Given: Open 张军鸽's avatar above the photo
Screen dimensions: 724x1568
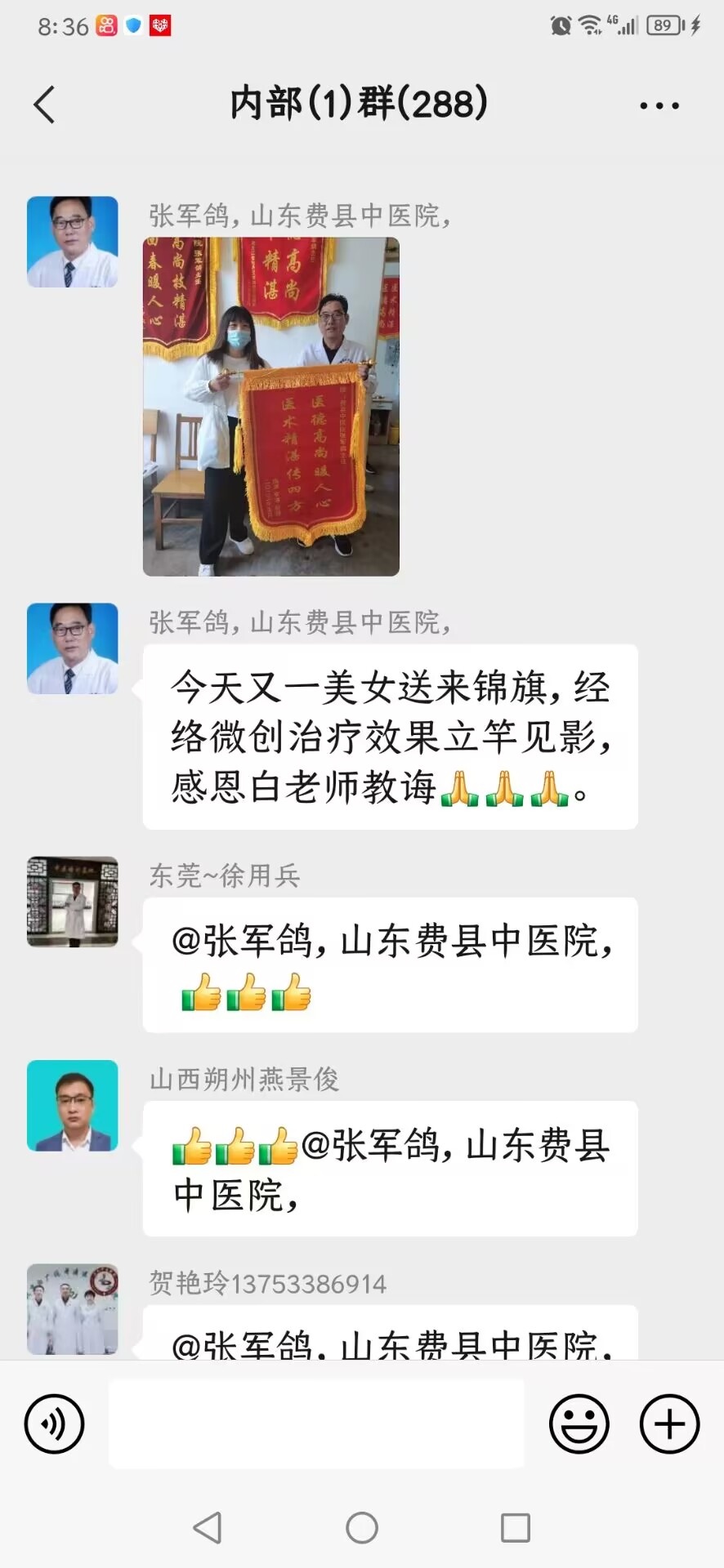Looking at the screenshot, I should coord(73,242).
